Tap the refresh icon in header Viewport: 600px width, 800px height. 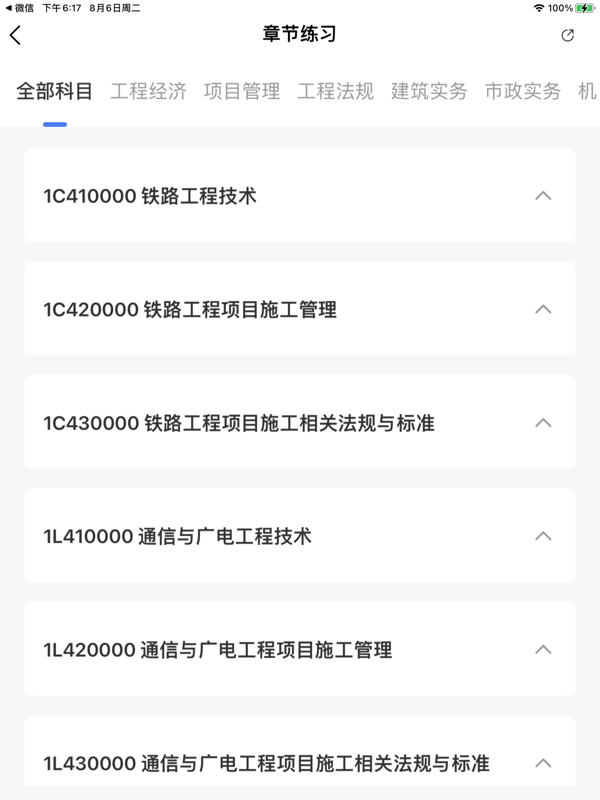pos(568,36)
